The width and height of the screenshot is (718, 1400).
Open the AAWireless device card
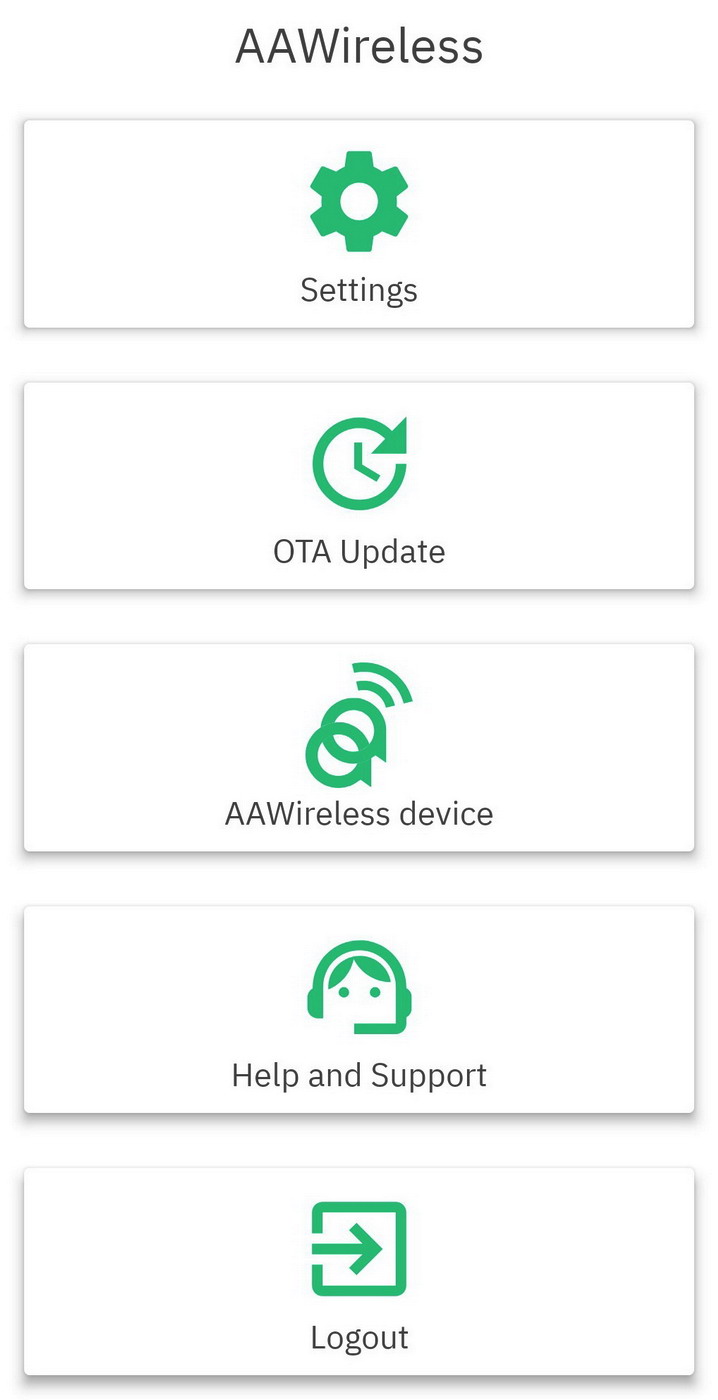click(x=359, y=748)
